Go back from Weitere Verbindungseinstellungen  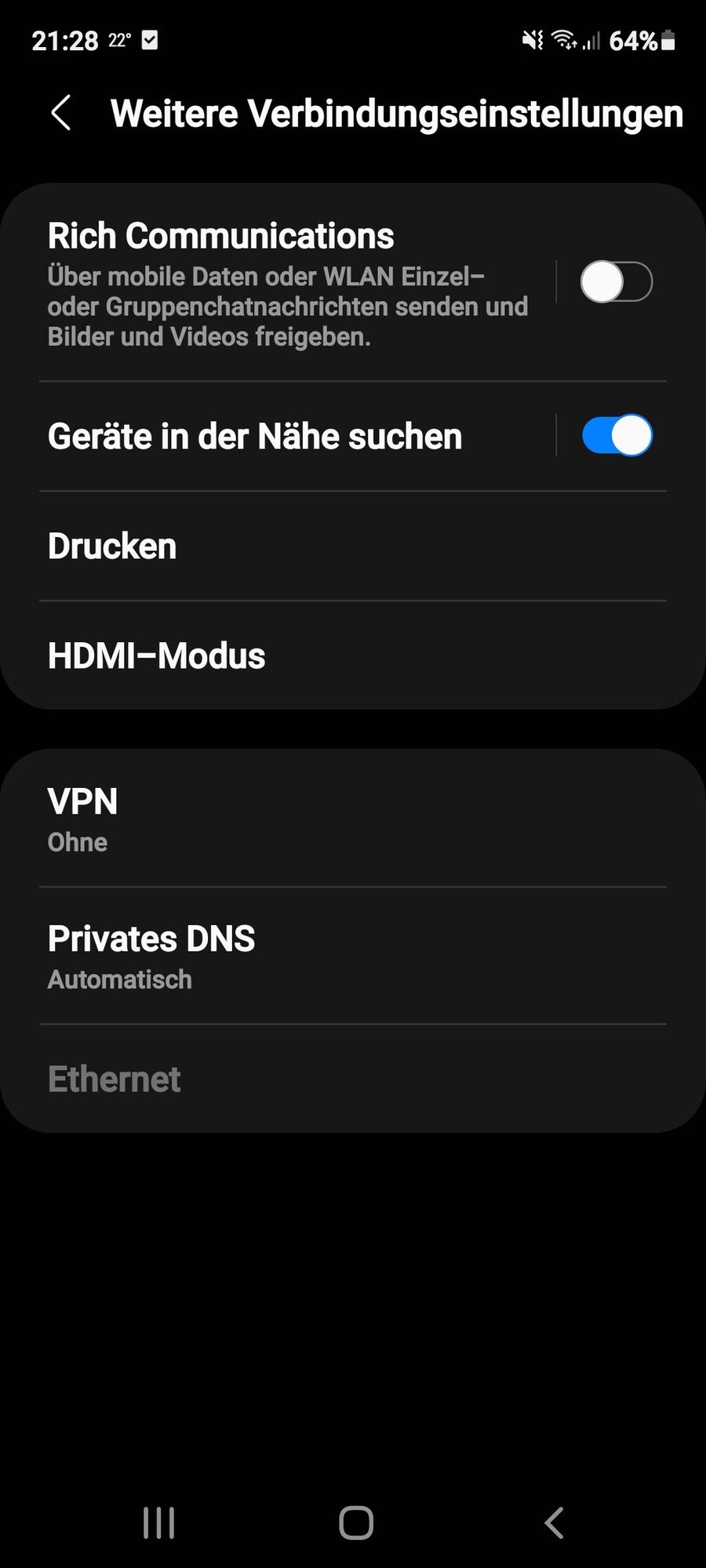coord(61,113)
